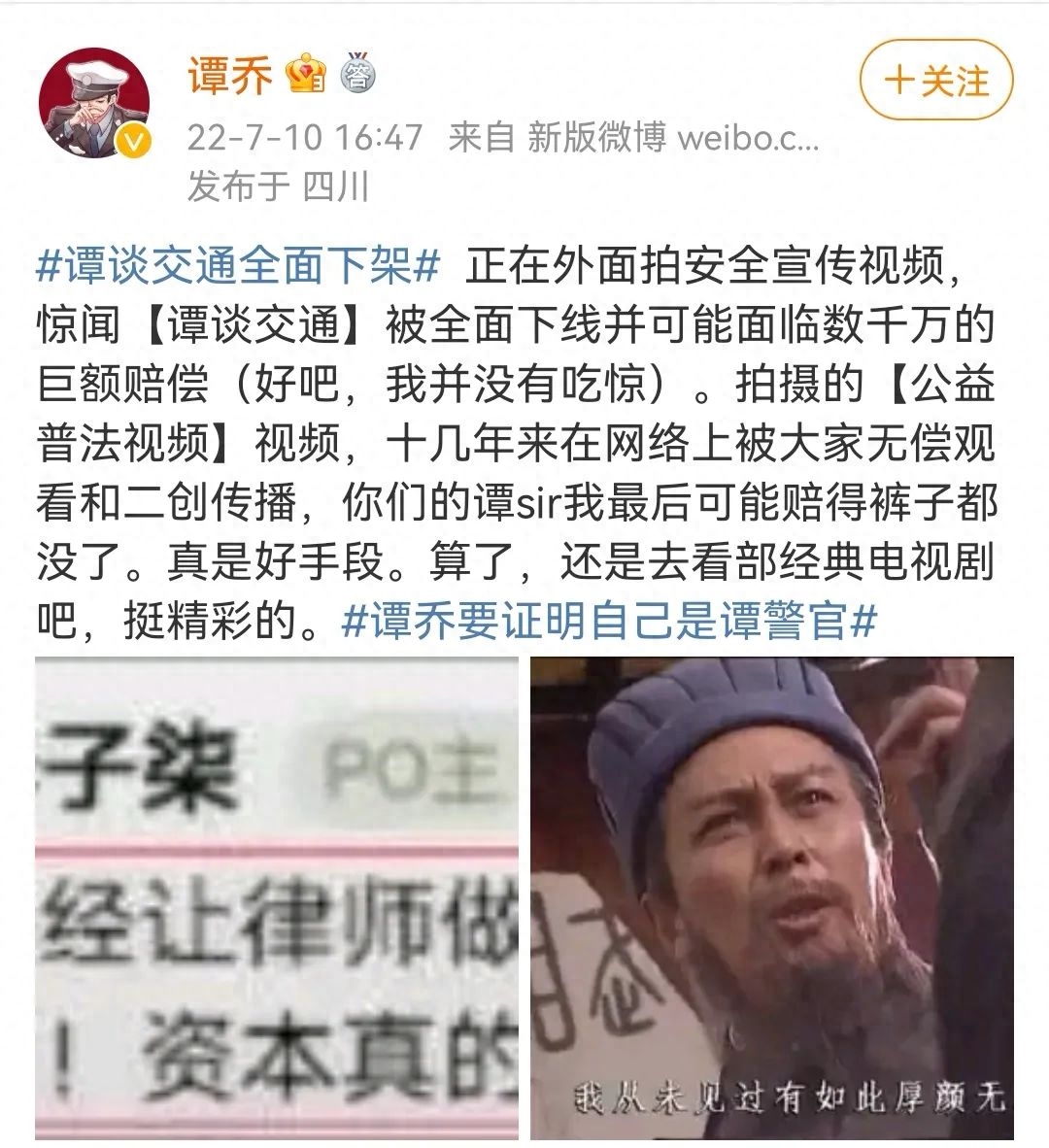This screenshot has width=1049, height=1148.
Task: View the bearded man meme image
Action: pos(771,896)
